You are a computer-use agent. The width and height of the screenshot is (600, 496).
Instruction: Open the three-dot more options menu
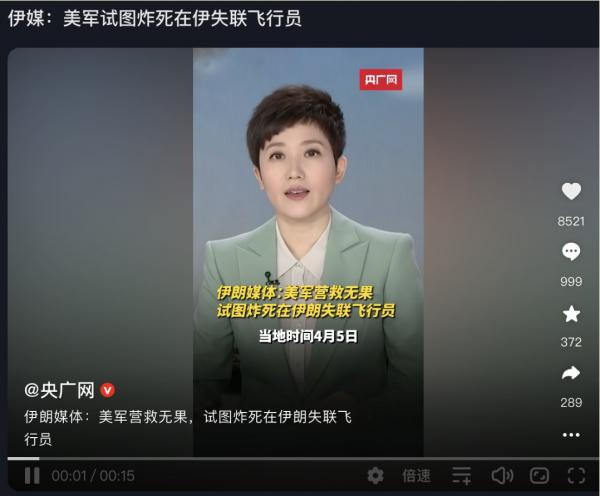571,435
